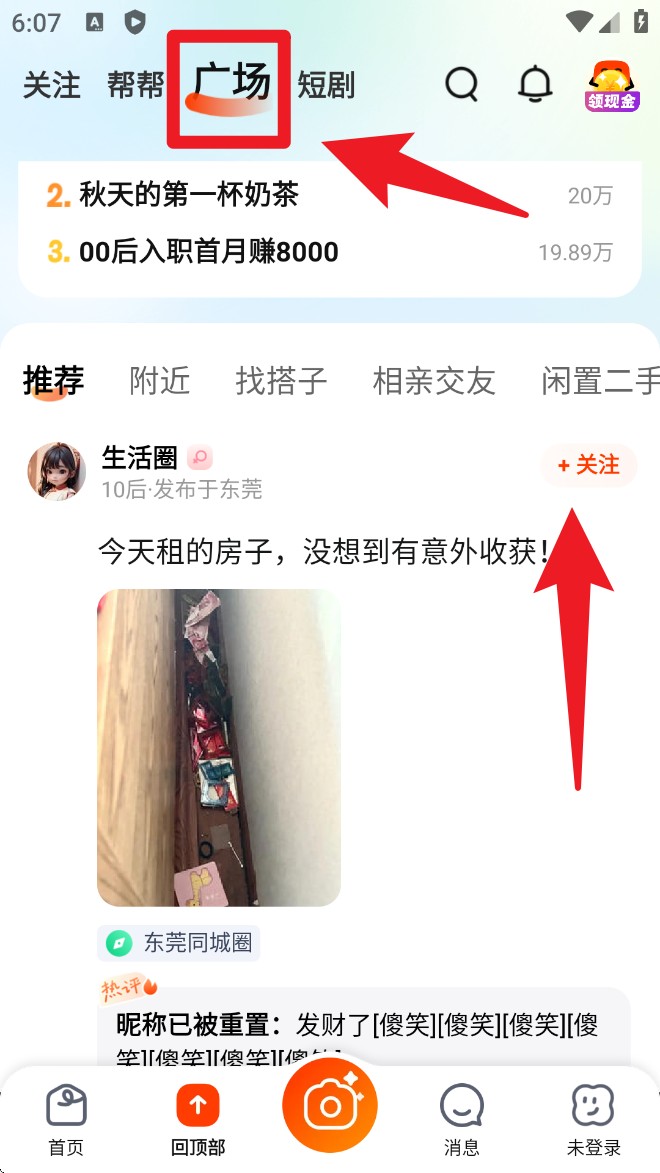Open the 消息 bottom tab
The width and height of the screenshot is (660, 1173).
pyautogui.click(x=462, y=1119)
